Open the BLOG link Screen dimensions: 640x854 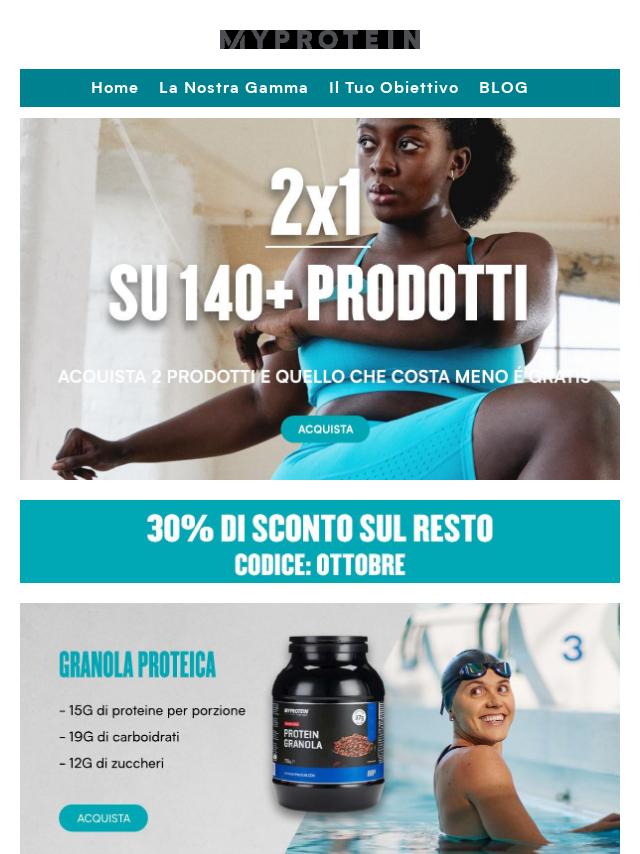(503, 88)
